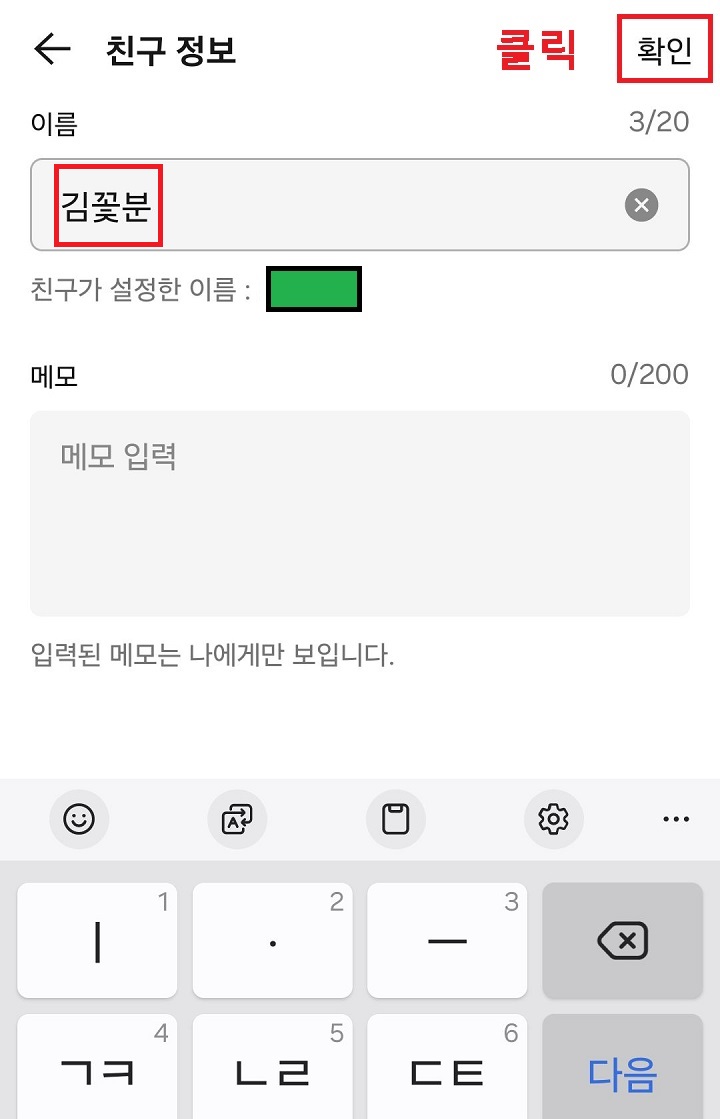Tap the ㅡ key on the Cheonjiin keyboard
The image size is (720, 1119).
pos(446,940)
